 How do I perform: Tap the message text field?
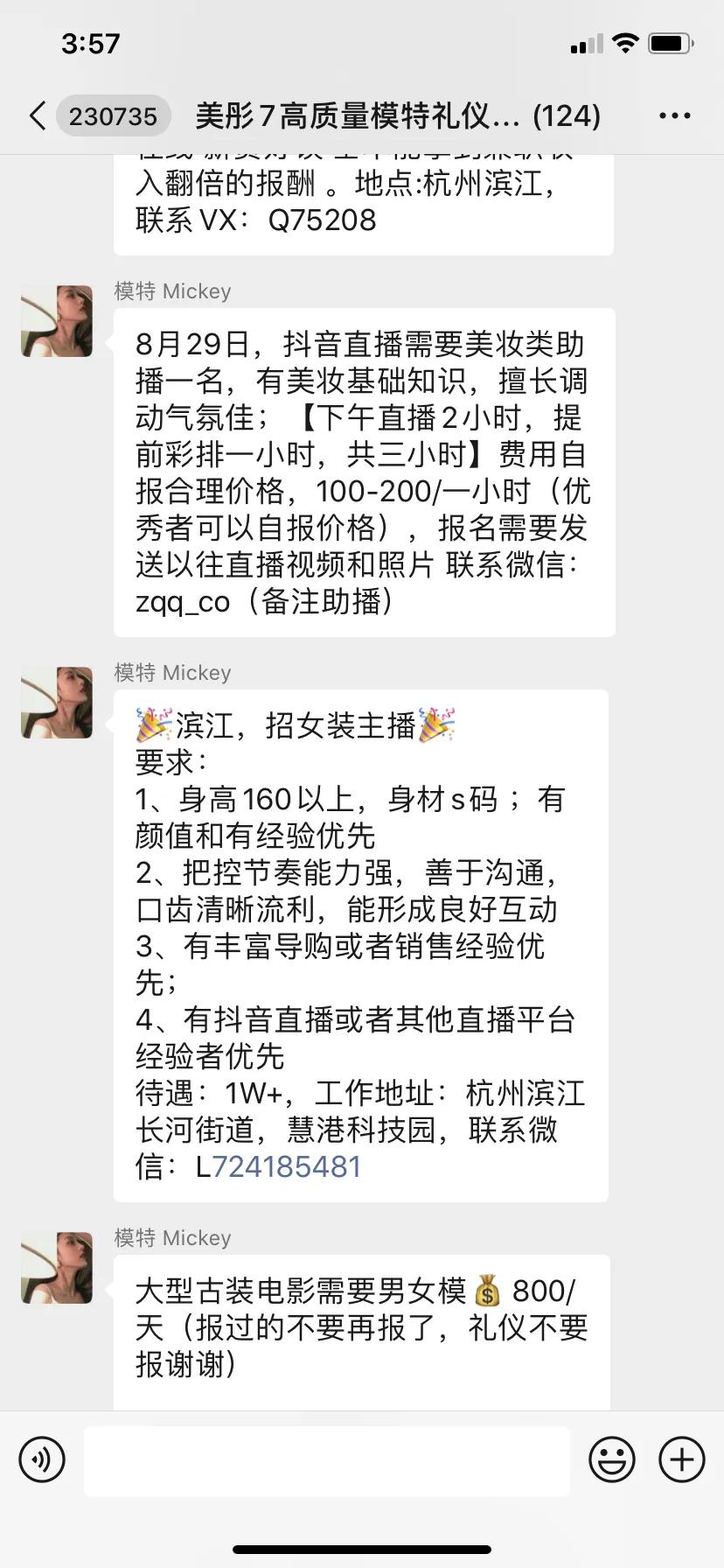tap(326, 1459)
